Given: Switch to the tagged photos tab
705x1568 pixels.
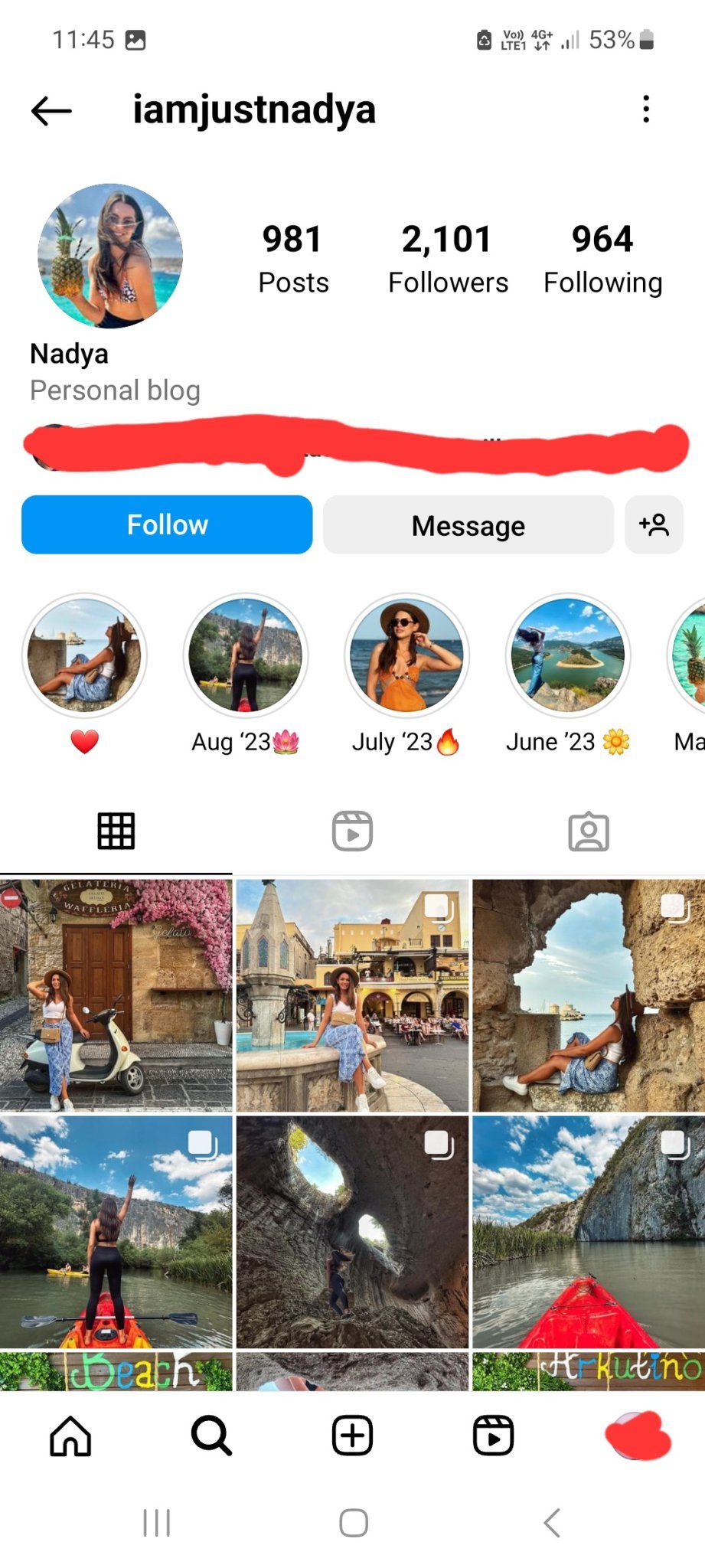Looking at the screenshot, I should pos(588,831).
